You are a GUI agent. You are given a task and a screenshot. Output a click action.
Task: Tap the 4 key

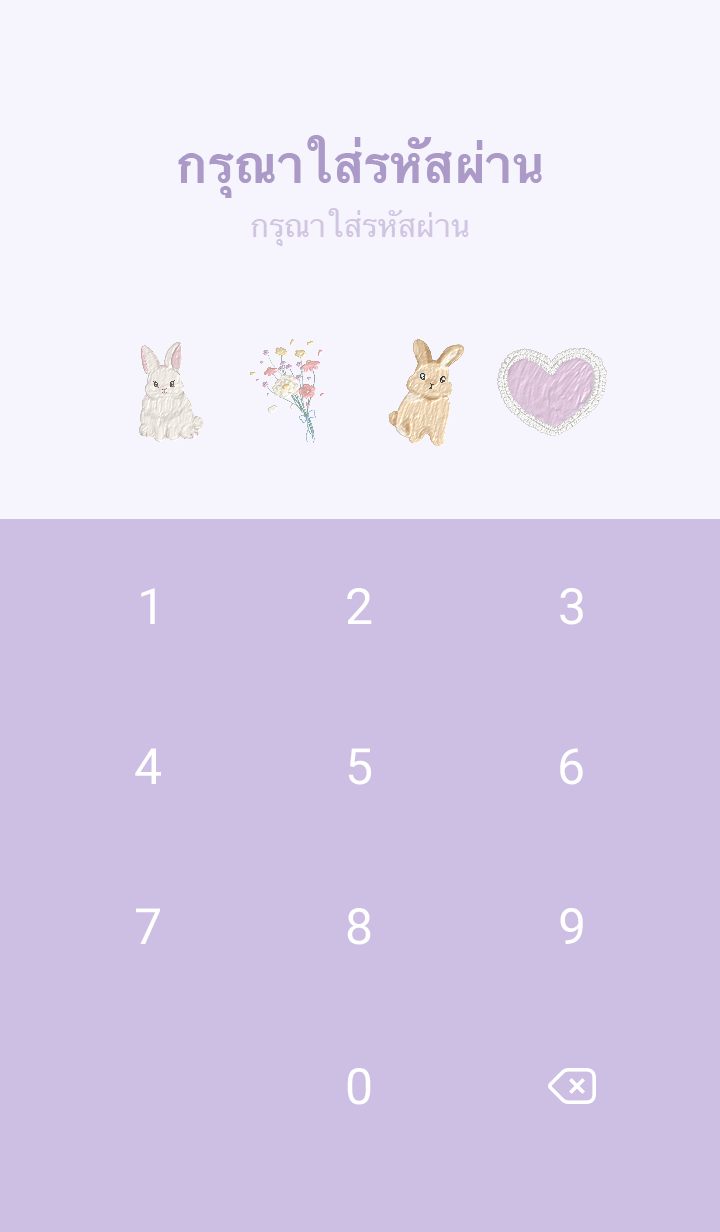pos(148,767)
